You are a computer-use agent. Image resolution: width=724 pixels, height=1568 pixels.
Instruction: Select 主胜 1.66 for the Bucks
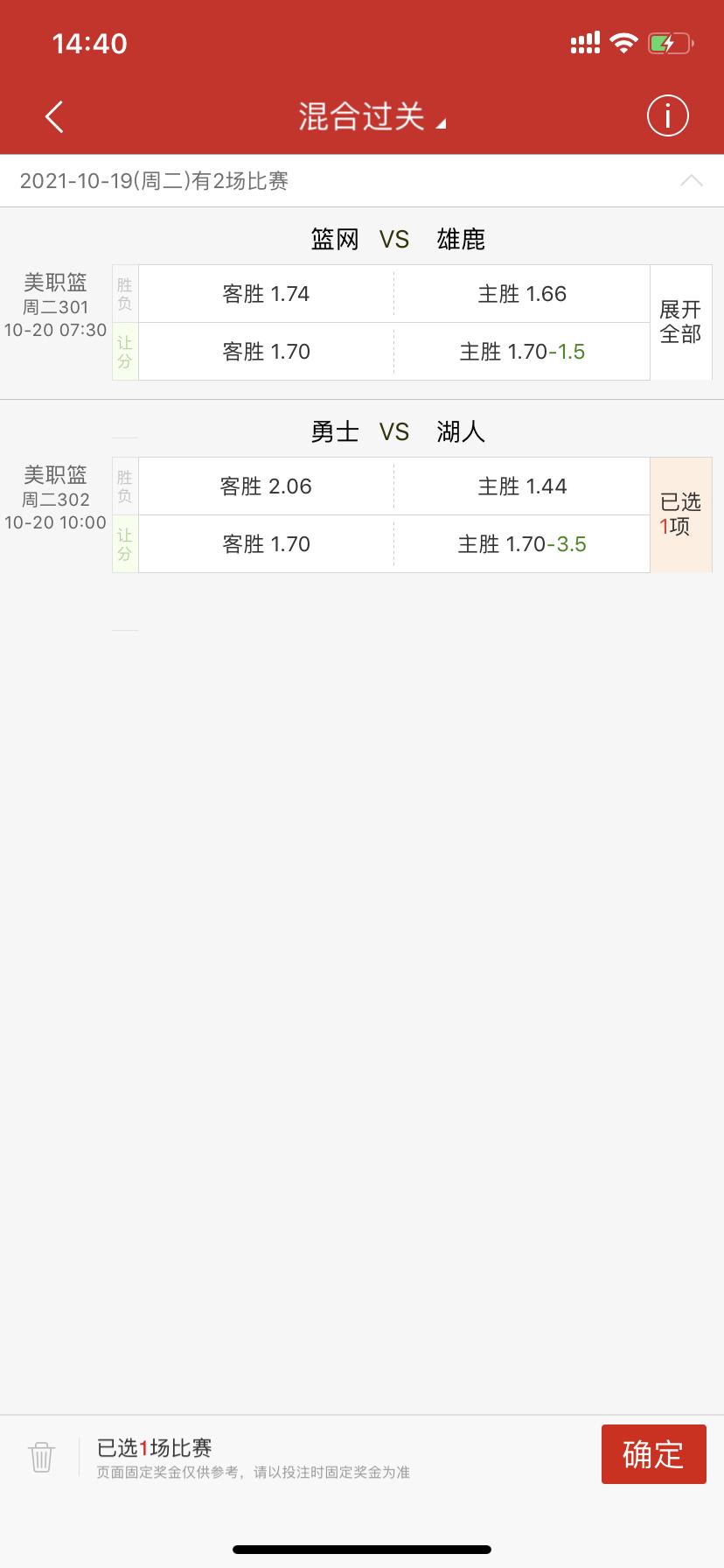522,293
